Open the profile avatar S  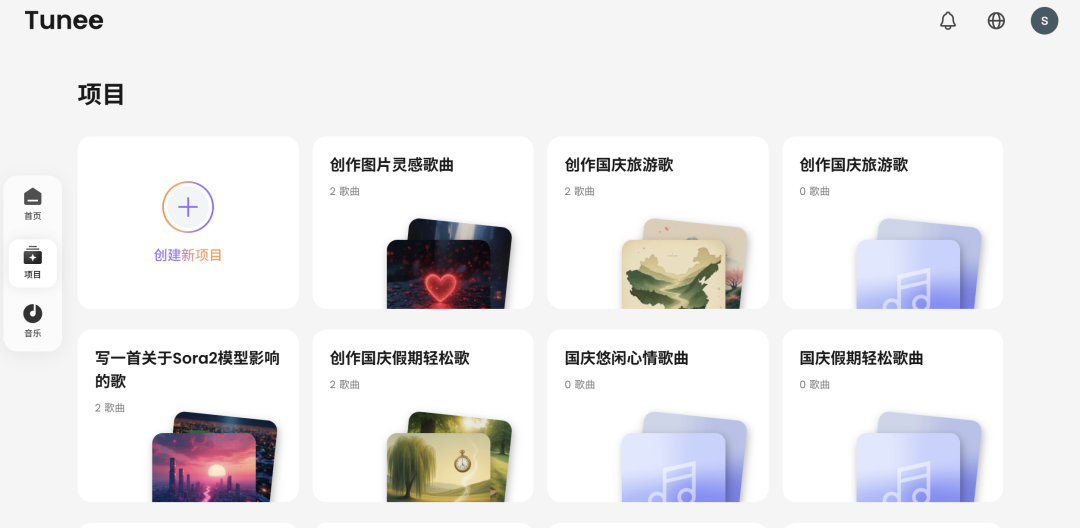coord(1044,21)
